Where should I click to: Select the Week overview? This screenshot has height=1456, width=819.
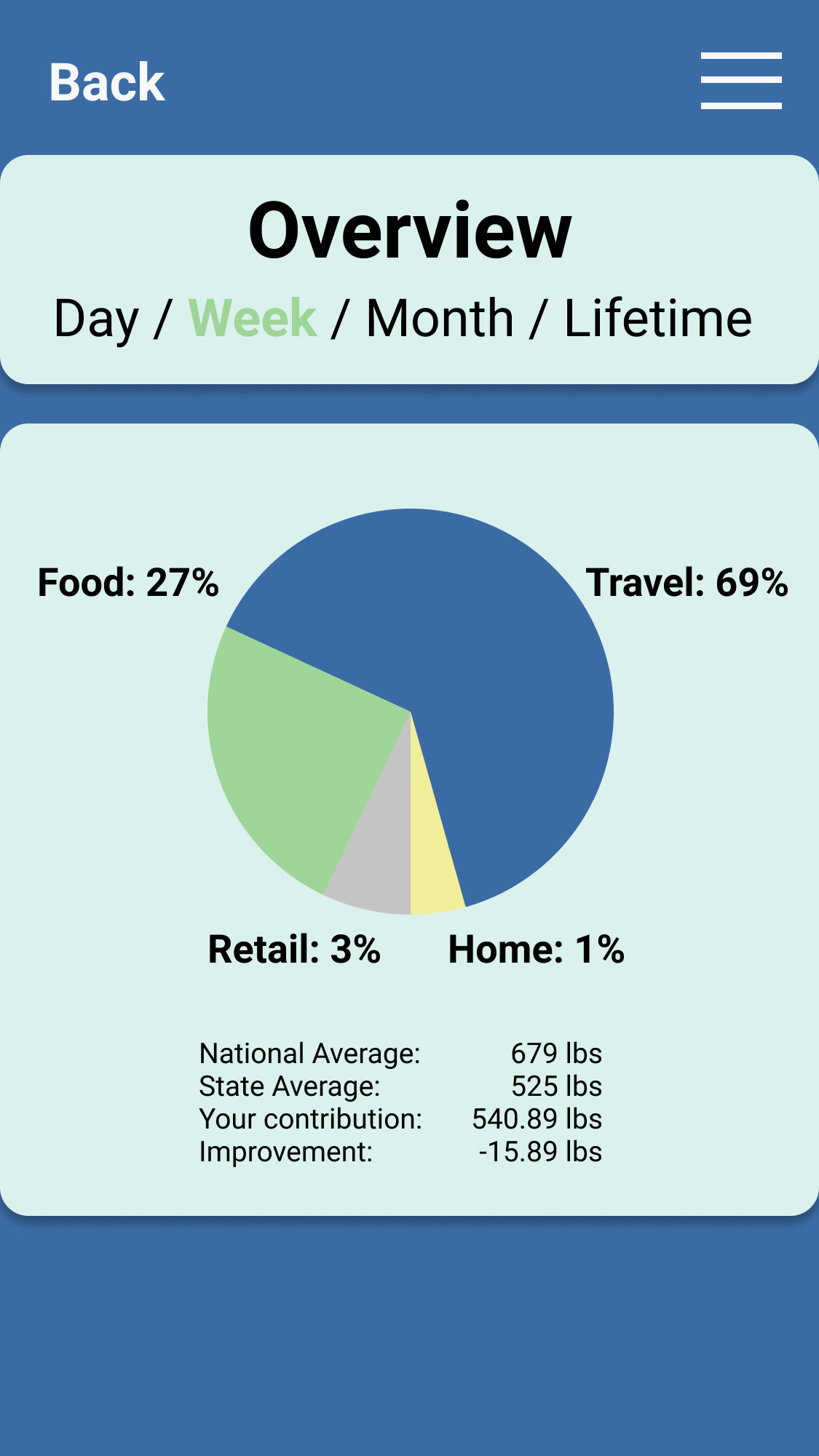pos(253,318)
